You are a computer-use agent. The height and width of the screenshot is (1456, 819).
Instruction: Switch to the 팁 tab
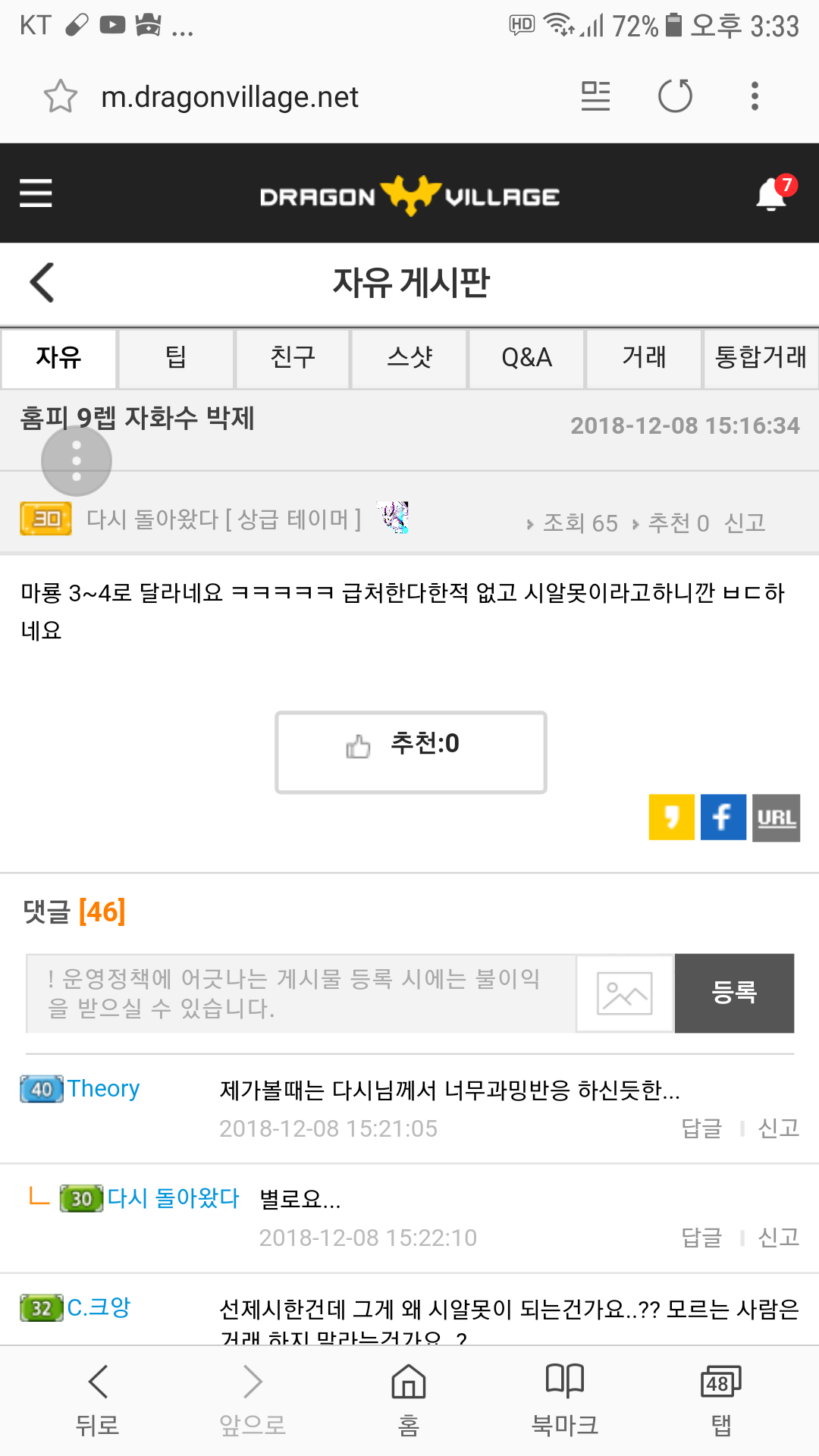[176, 358]
